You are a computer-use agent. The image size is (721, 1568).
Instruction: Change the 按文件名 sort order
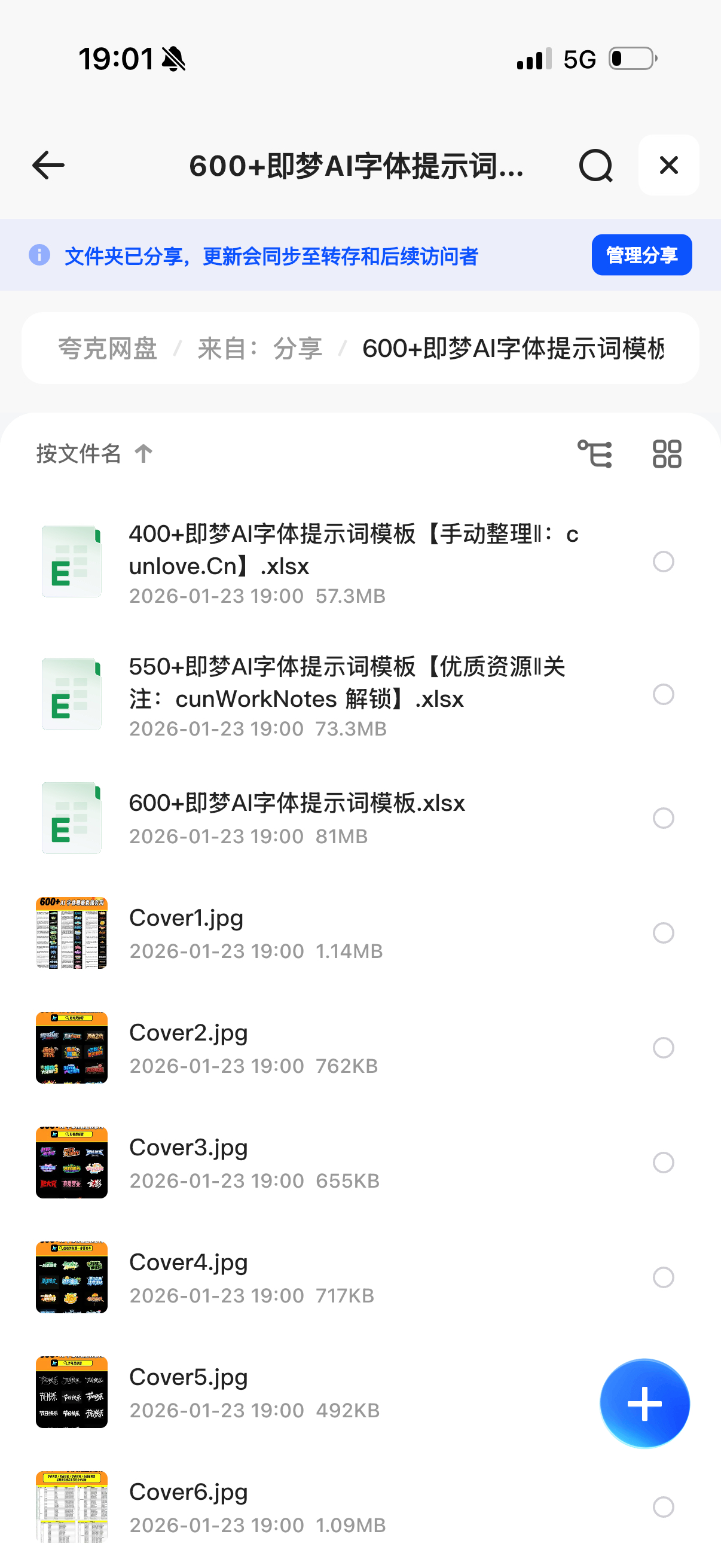pos(94,453)
